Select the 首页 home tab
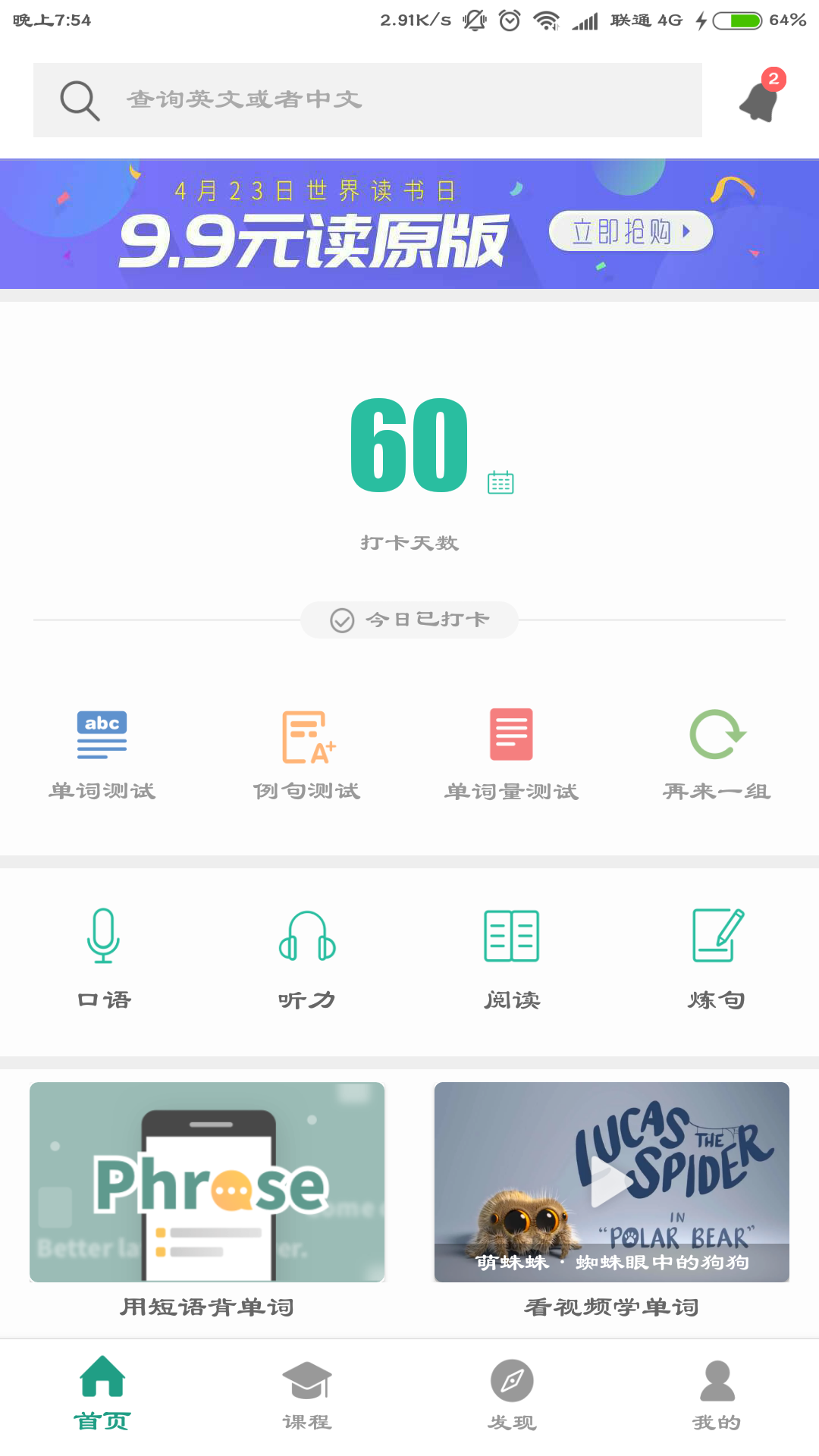This screenshot has width=819, height=1456. click(102, 1394)
